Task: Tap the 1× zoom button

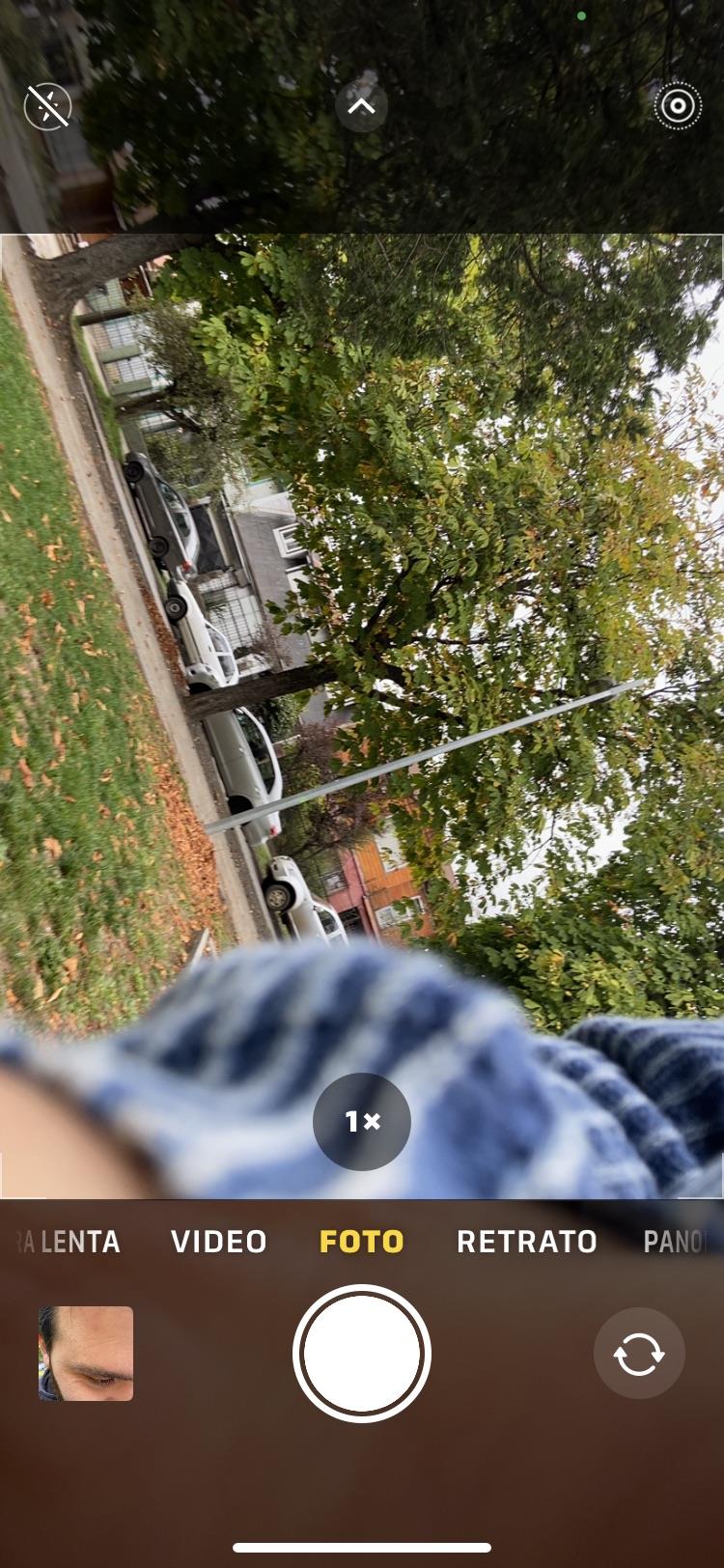Action: point(362,1121)
